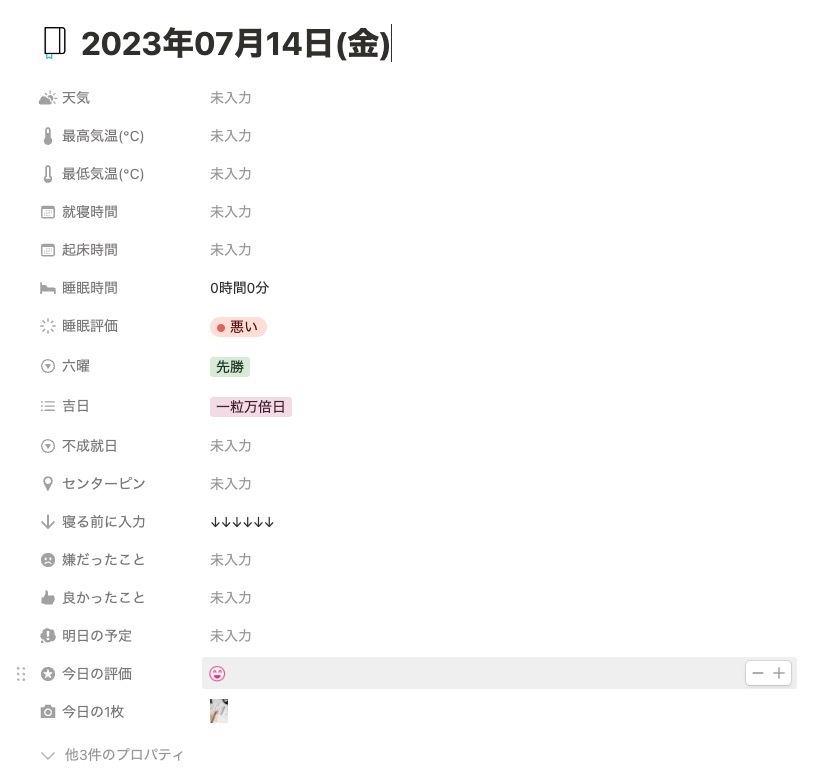Open the 今日の1枚 photo thumbnail
The image size is (822, 779).
(x=219, y=711)
